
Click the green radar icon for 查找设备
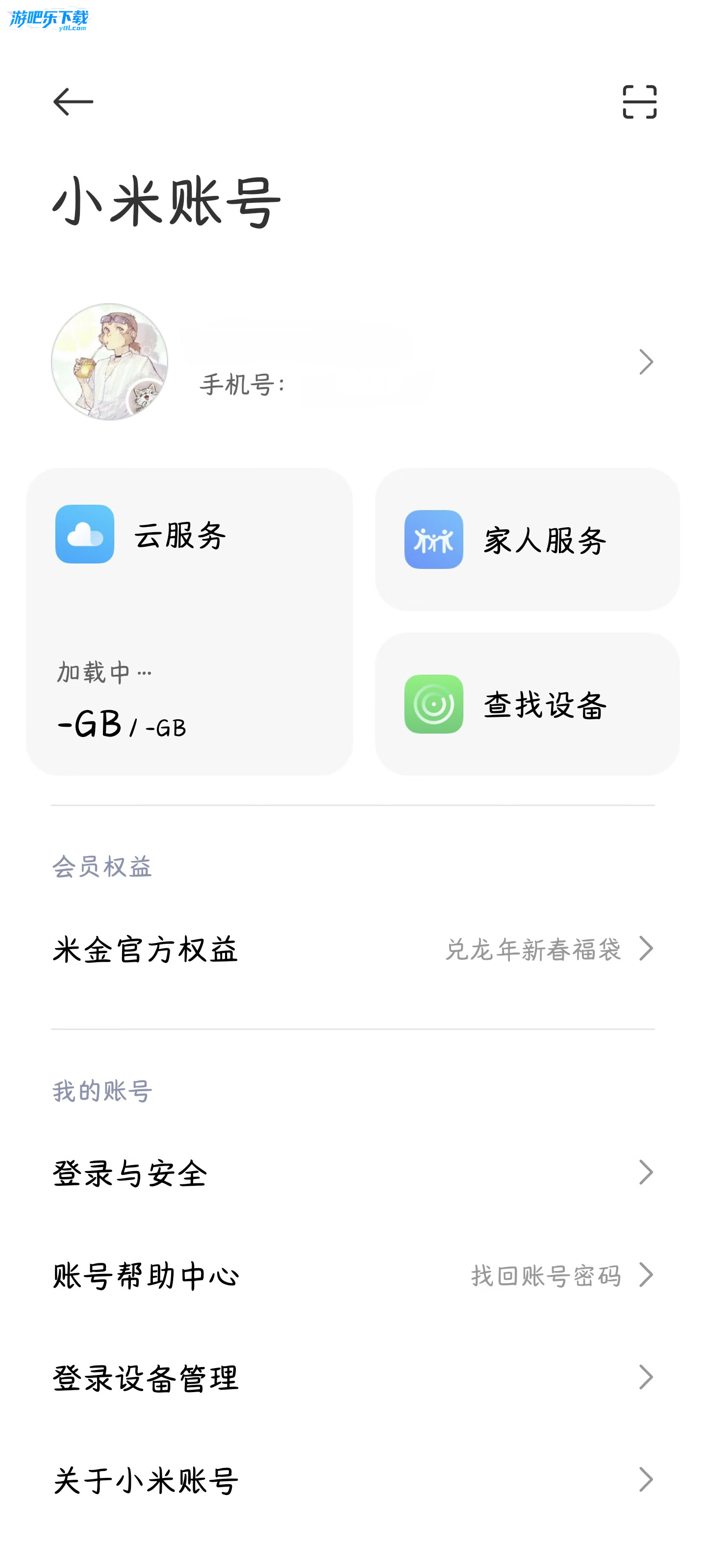[434, 705]
